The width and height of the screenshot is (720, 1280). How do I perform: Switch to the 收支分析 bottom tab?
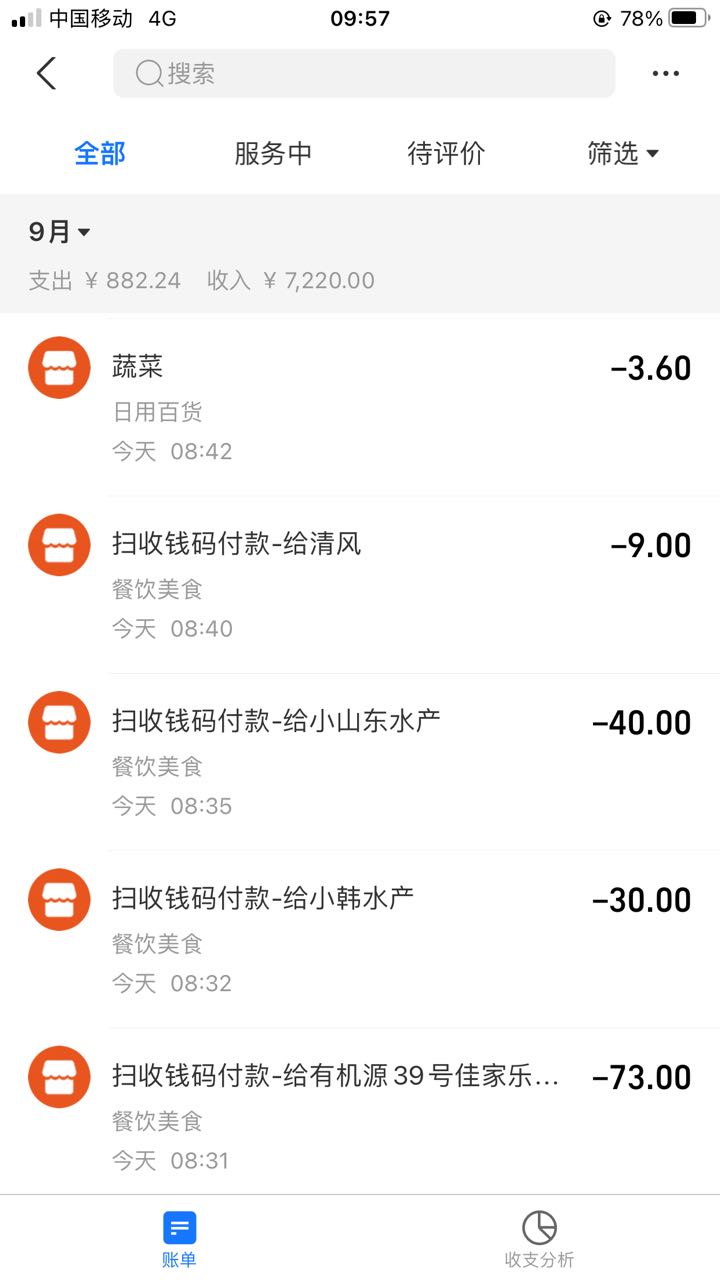pyautogui.click(x=540, y=1240)
